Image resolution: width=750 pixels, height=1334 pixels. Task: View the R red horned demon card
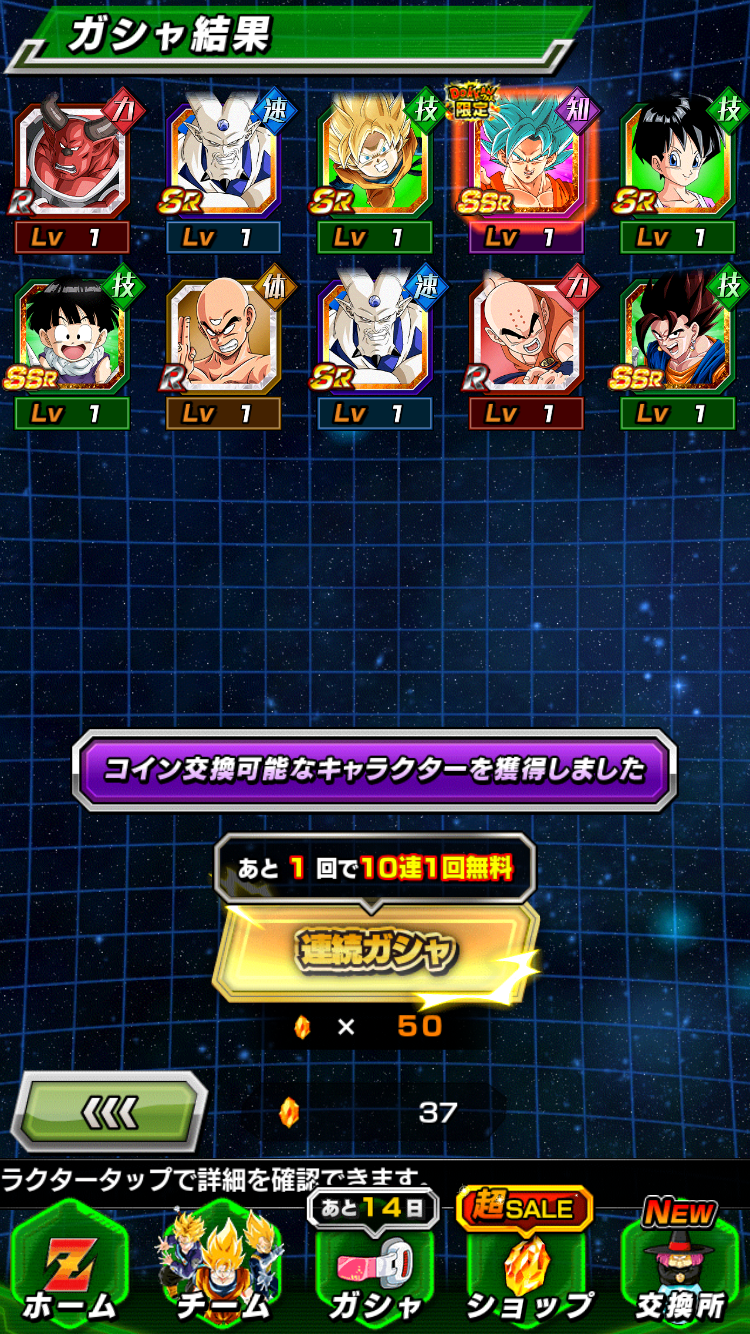pyautogui.click(x=72, y=160)
